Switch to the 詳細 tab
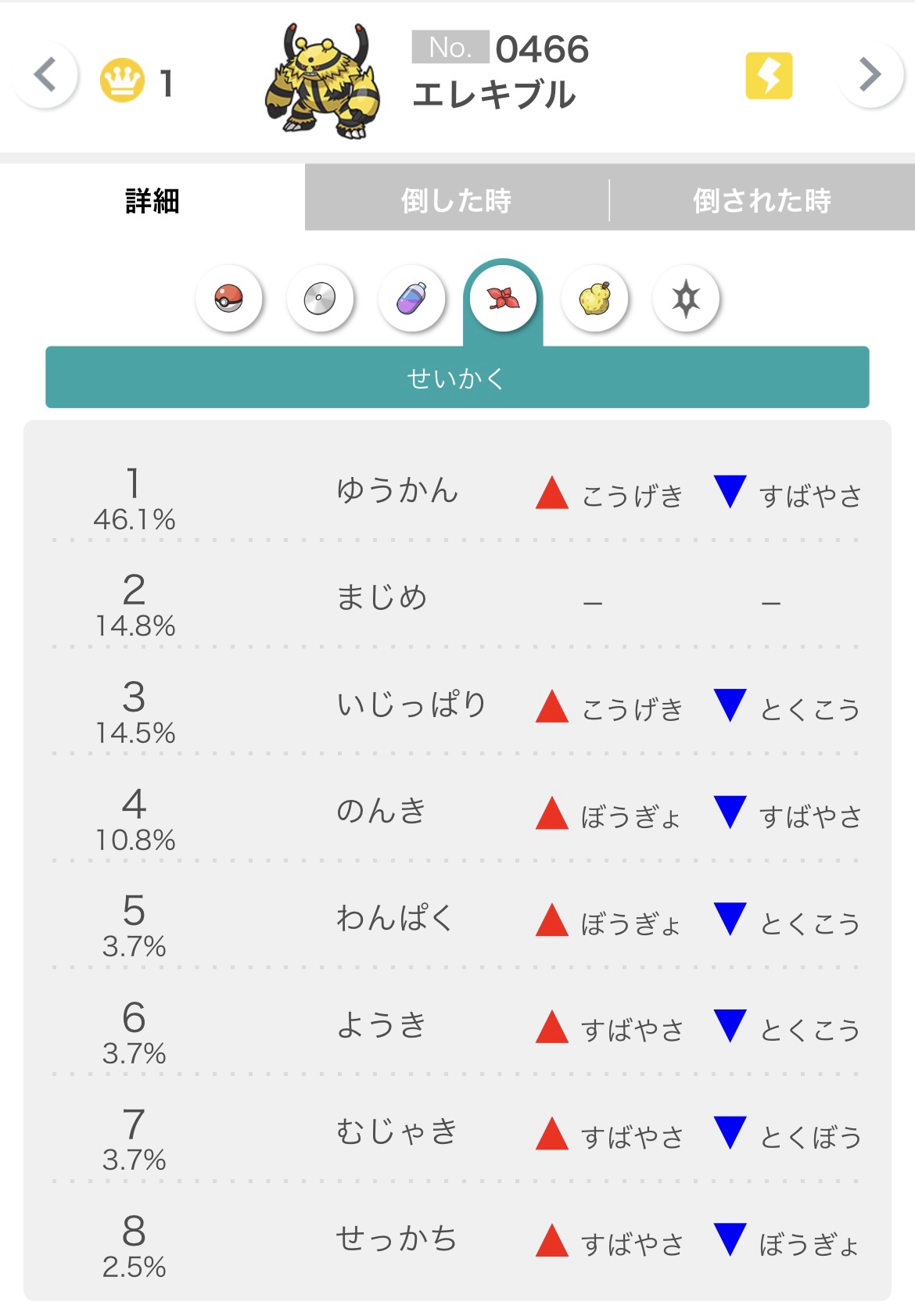 pos(152,200)
